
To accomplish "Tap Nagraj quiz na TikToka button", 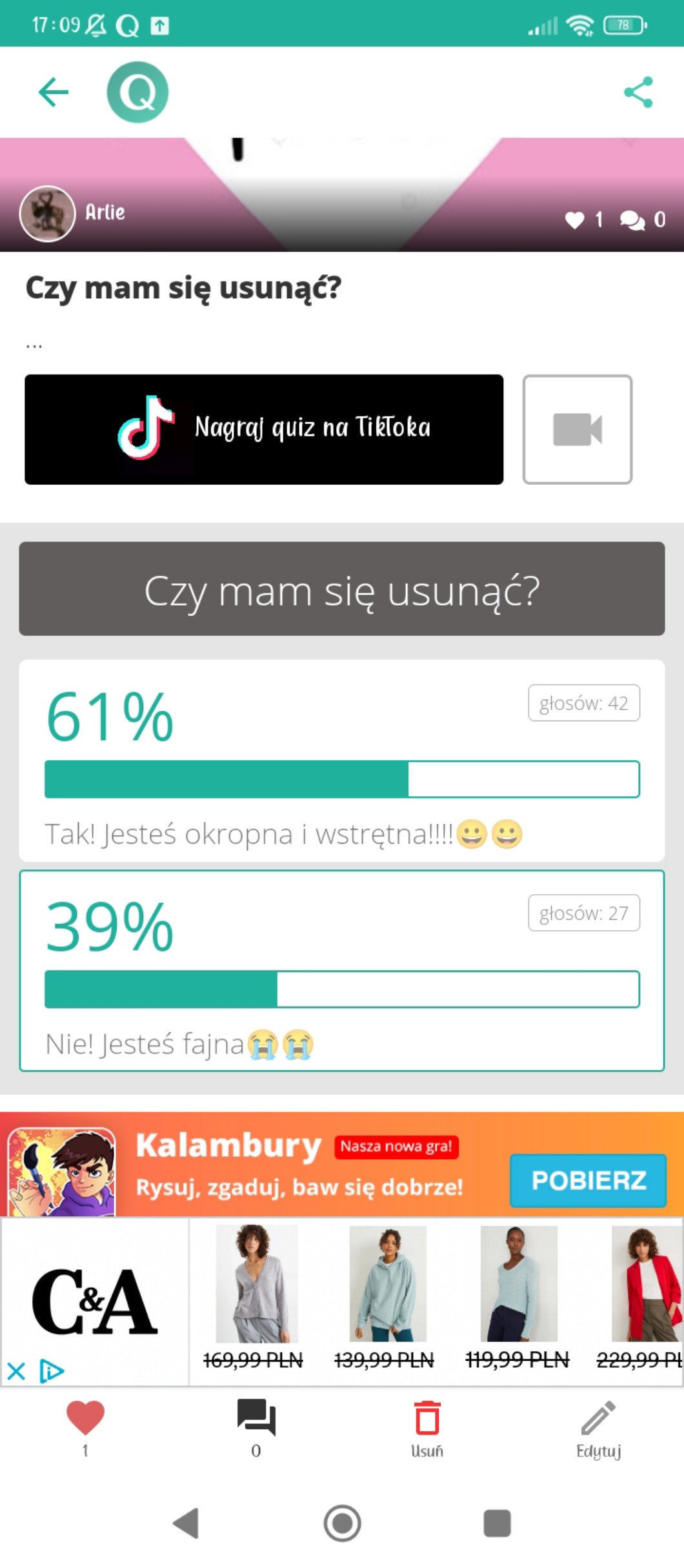I will point(264,429).
